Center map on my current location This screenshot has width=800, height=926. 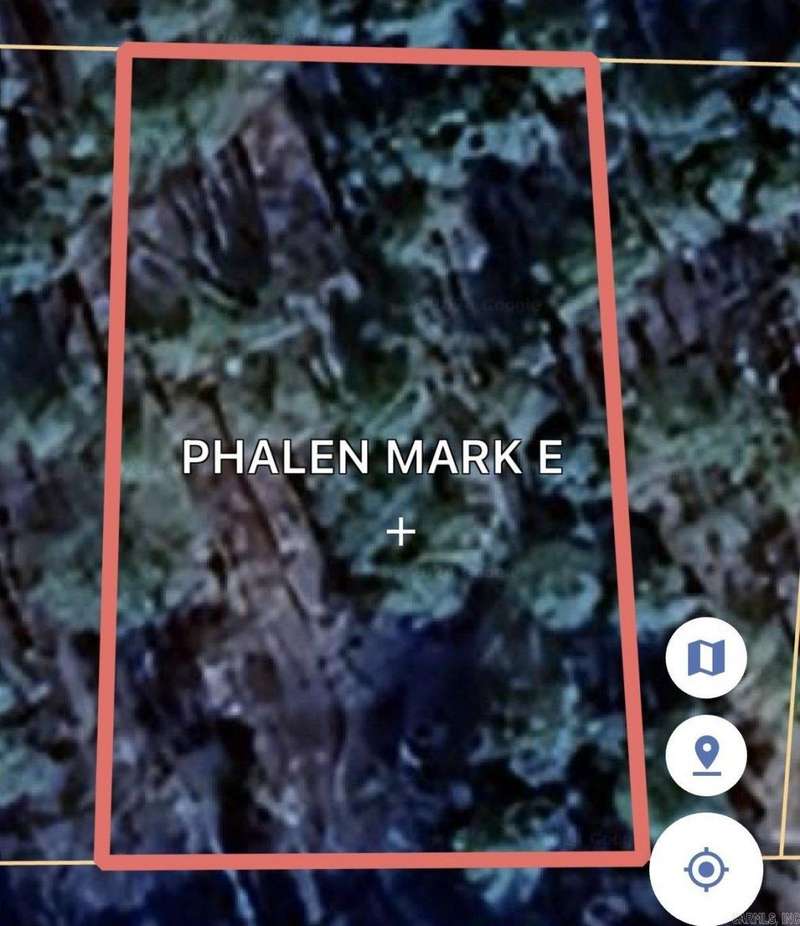[706, 869]
